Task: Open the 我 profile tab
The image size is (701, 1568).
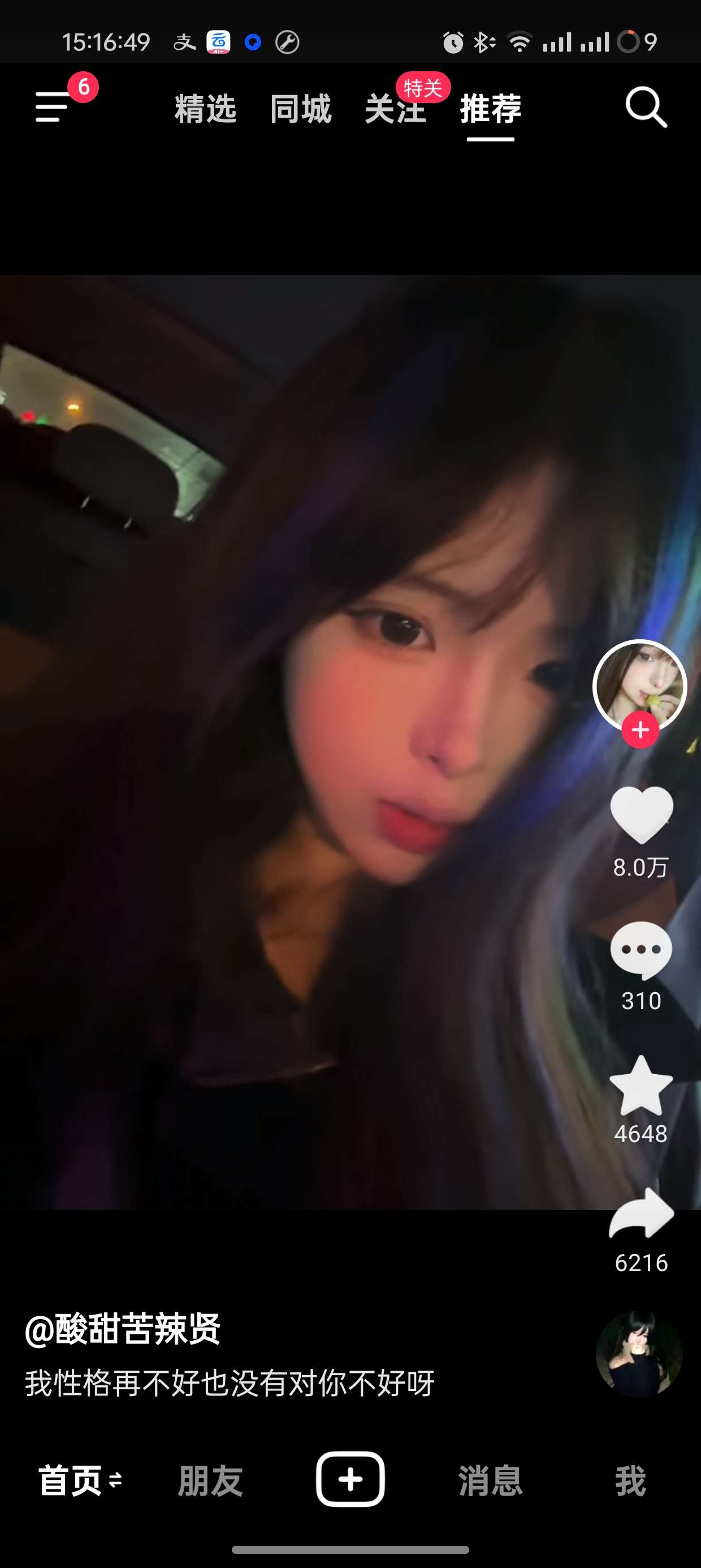Action: [x=630, y=1480]
